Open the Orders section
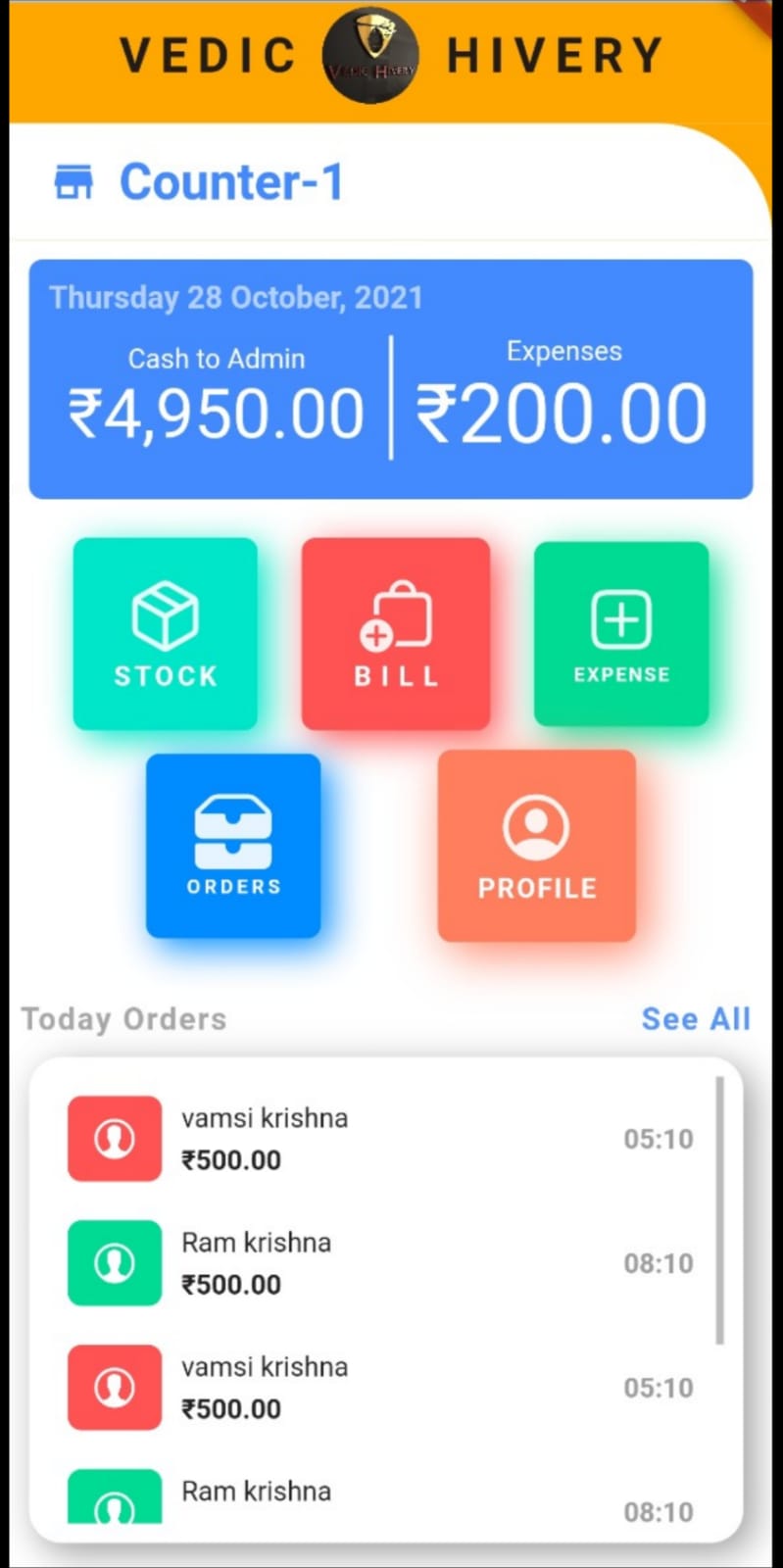The image size is (783, 1568). click(233, 845)
